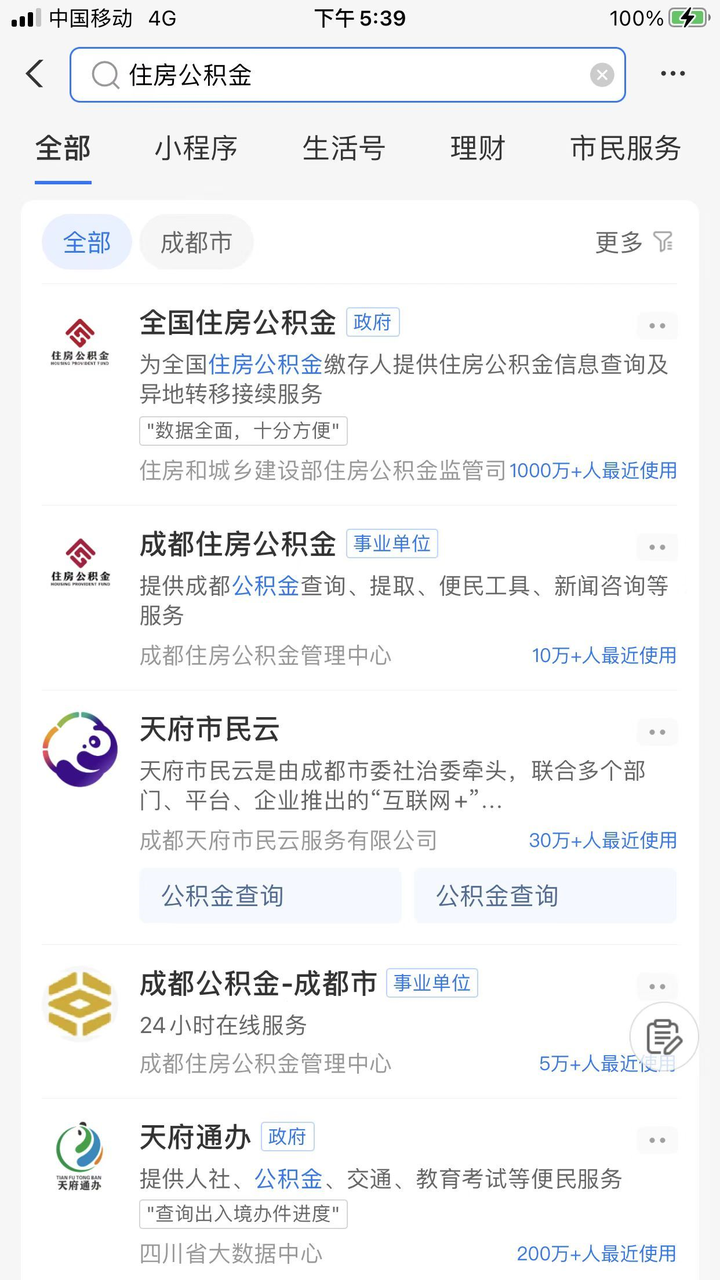Screen dimensions: 720x1280
Task: Switch to the 小程序 tab
Action: tap(196, 149)
